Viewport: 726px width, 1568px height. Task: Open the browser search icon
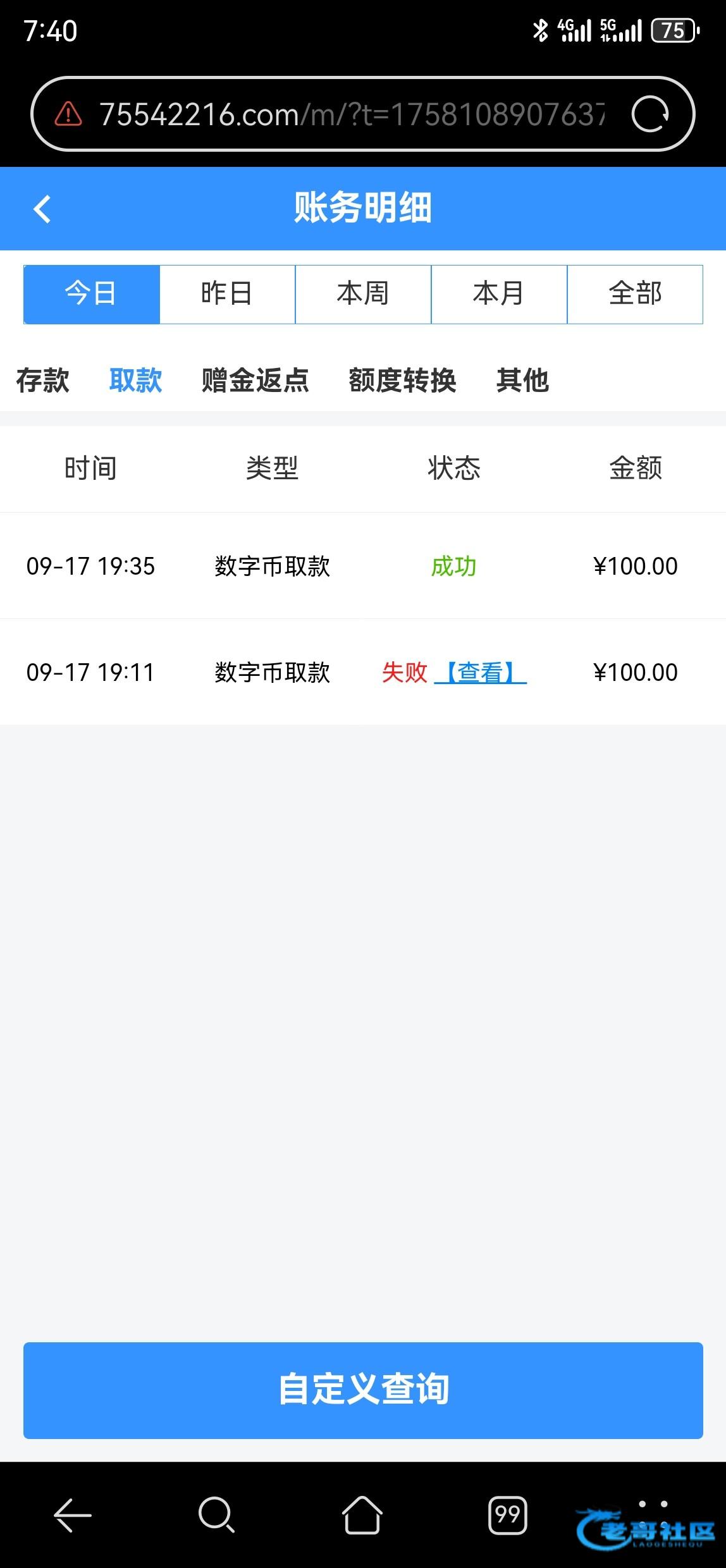click(x=216, y=1515)
